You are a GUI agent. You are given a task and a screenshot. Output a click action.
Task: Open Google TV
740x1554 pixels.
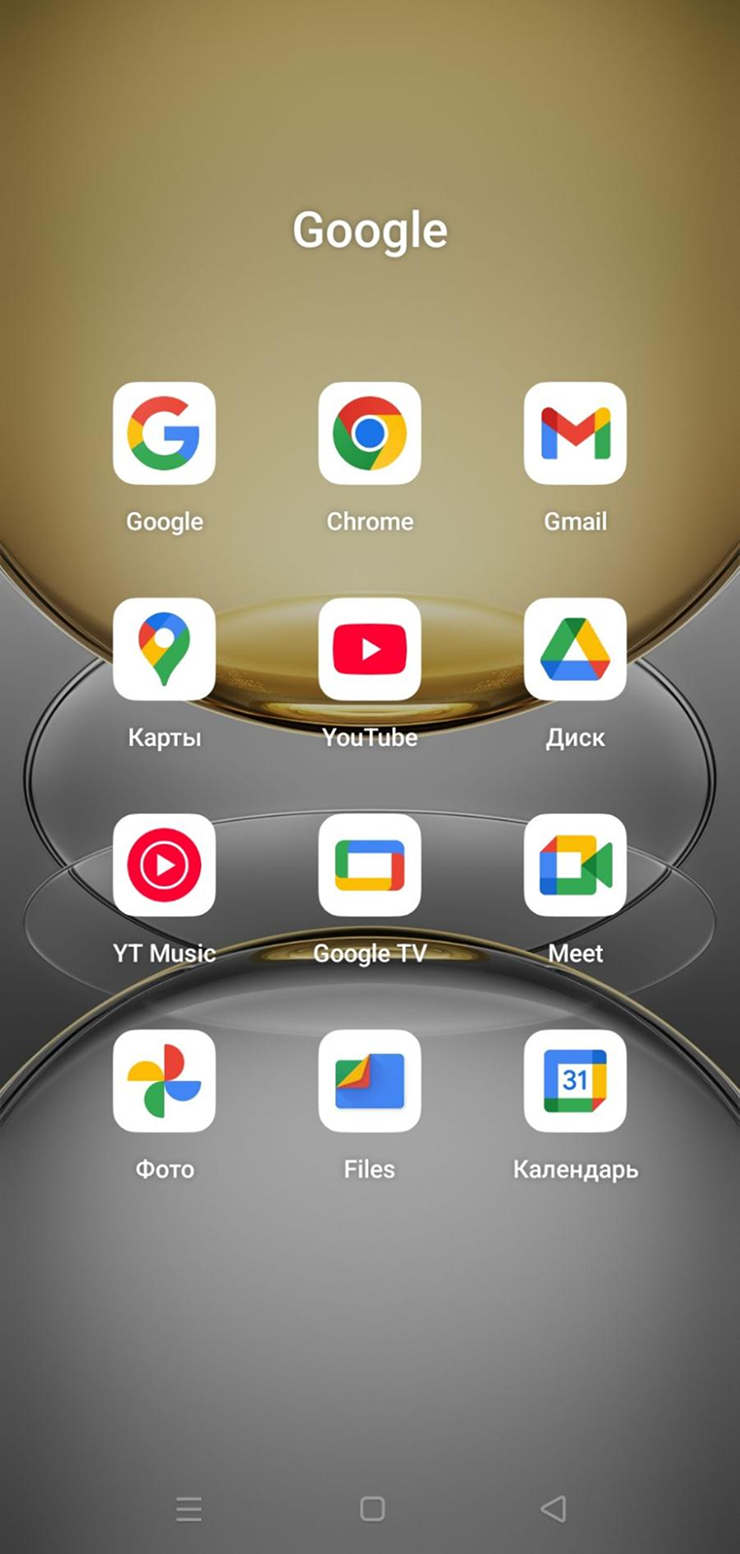click(x=369, y=865)
